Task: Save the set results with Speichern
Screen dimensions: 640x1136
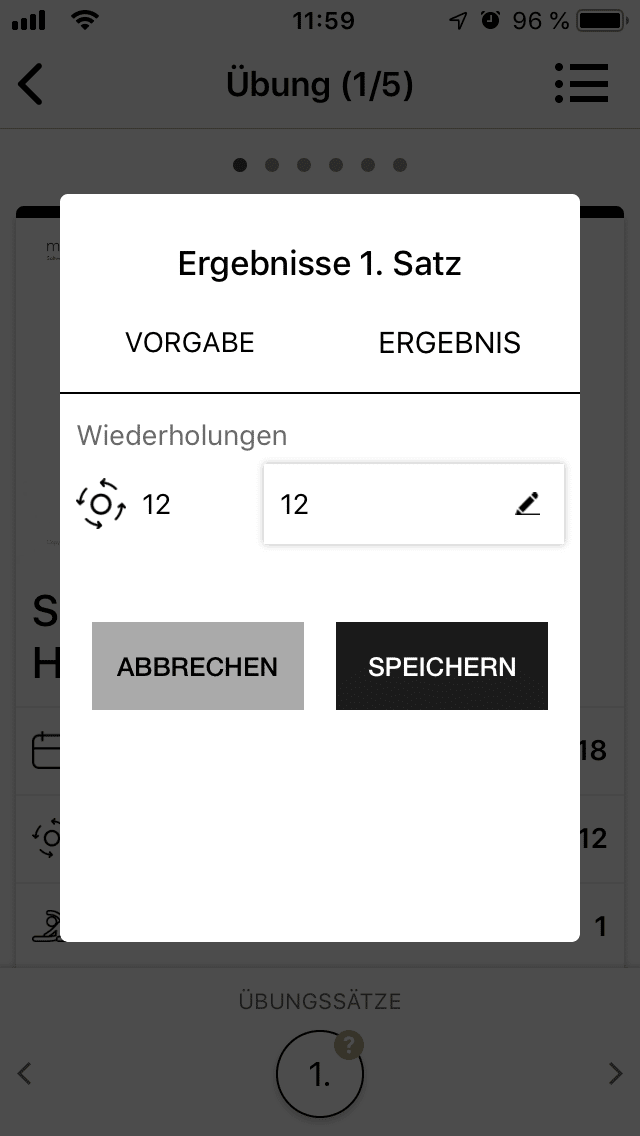Action: click(x=441, y=666)
